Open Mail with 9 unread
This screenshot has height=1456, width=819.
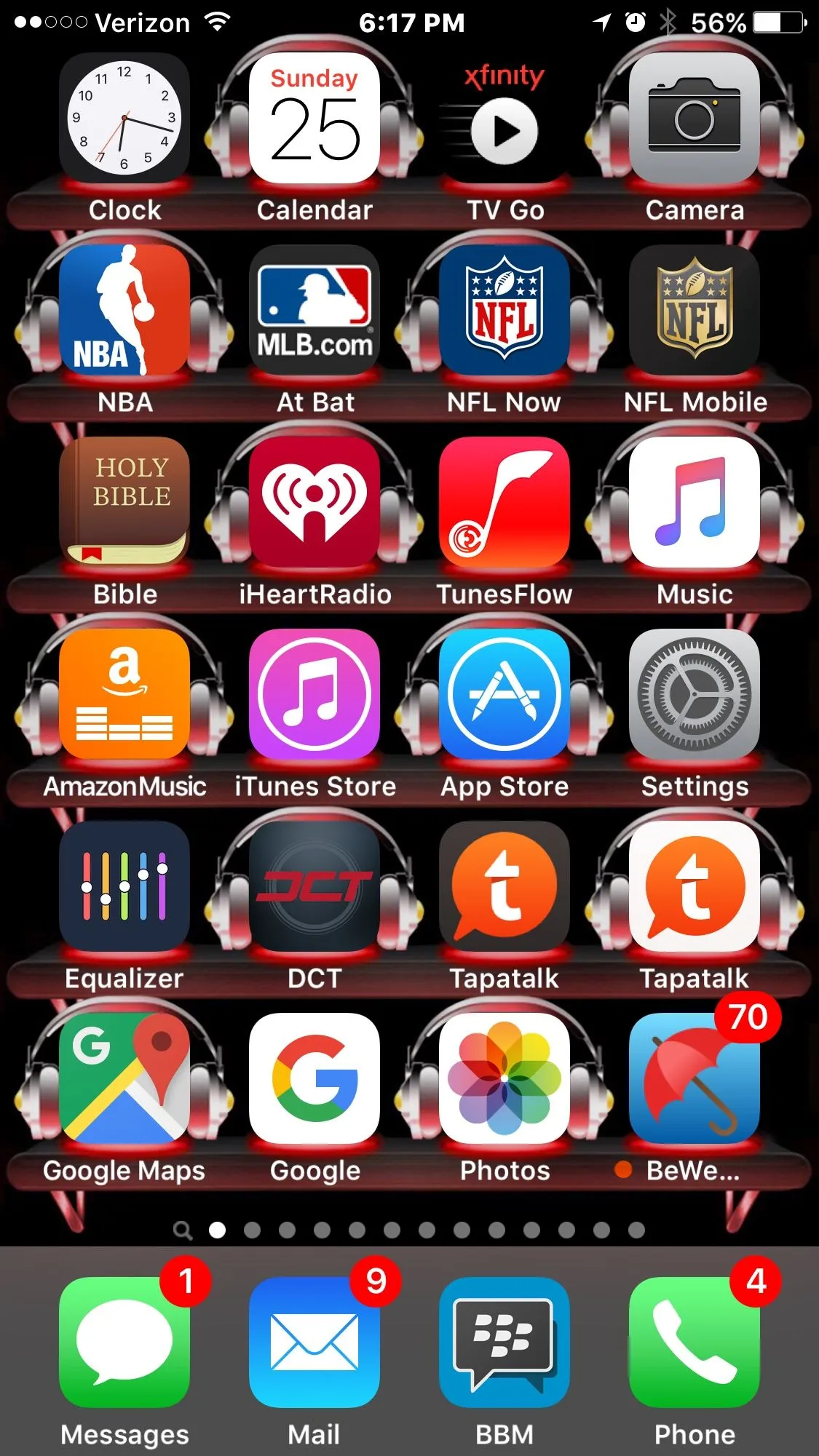point(314,1342)
